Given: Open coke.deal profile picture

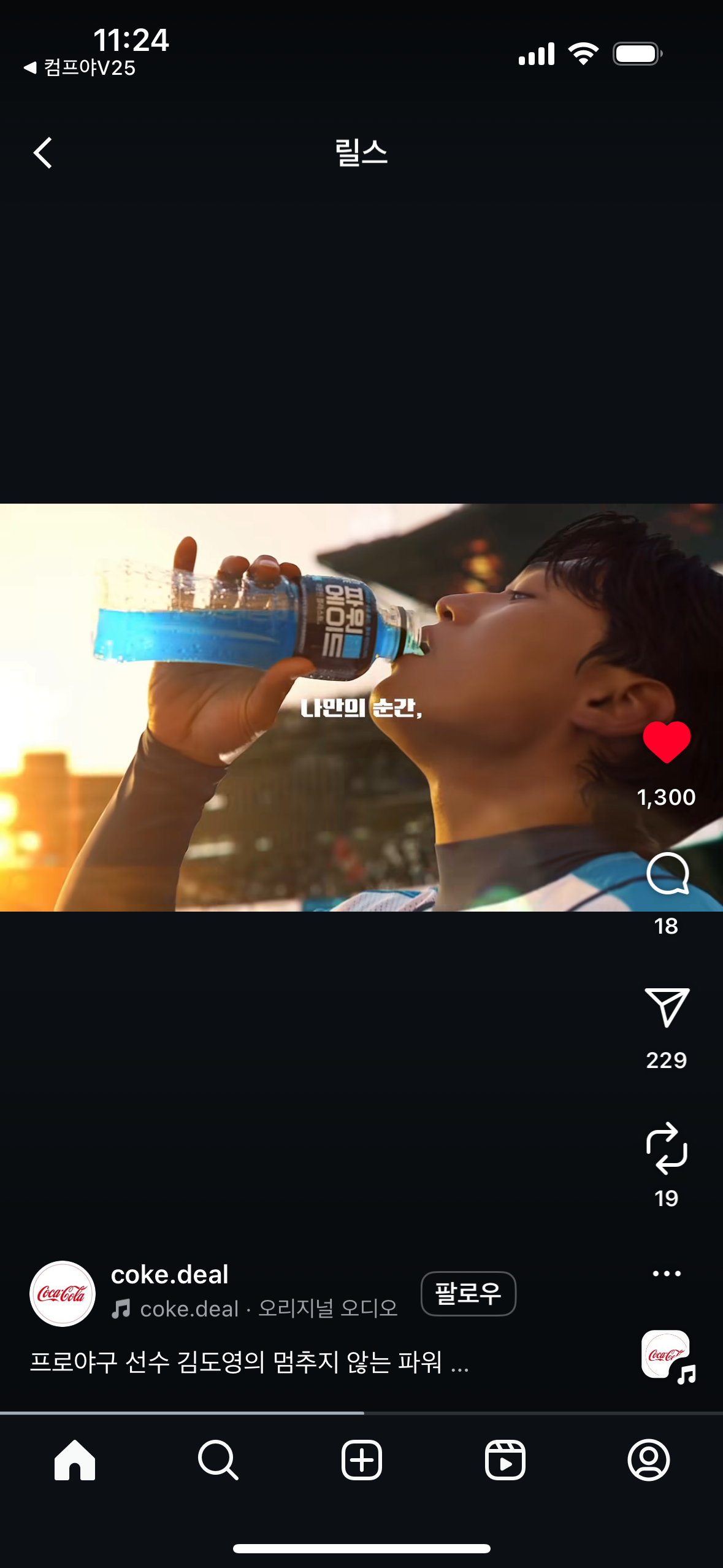Looking at the screenshot, I should (63, 1294).
